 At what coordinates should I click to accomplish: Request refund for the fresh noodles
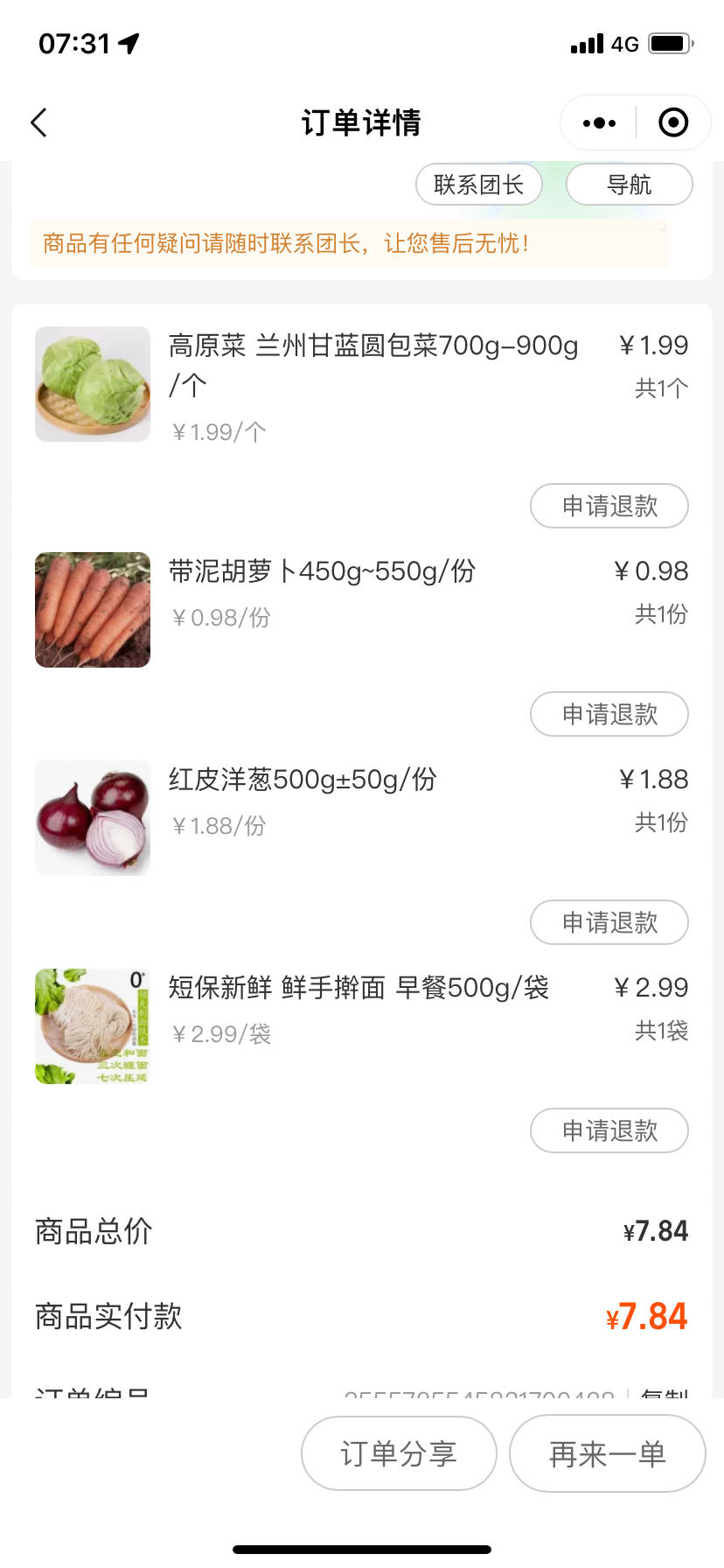(609, 1130)
